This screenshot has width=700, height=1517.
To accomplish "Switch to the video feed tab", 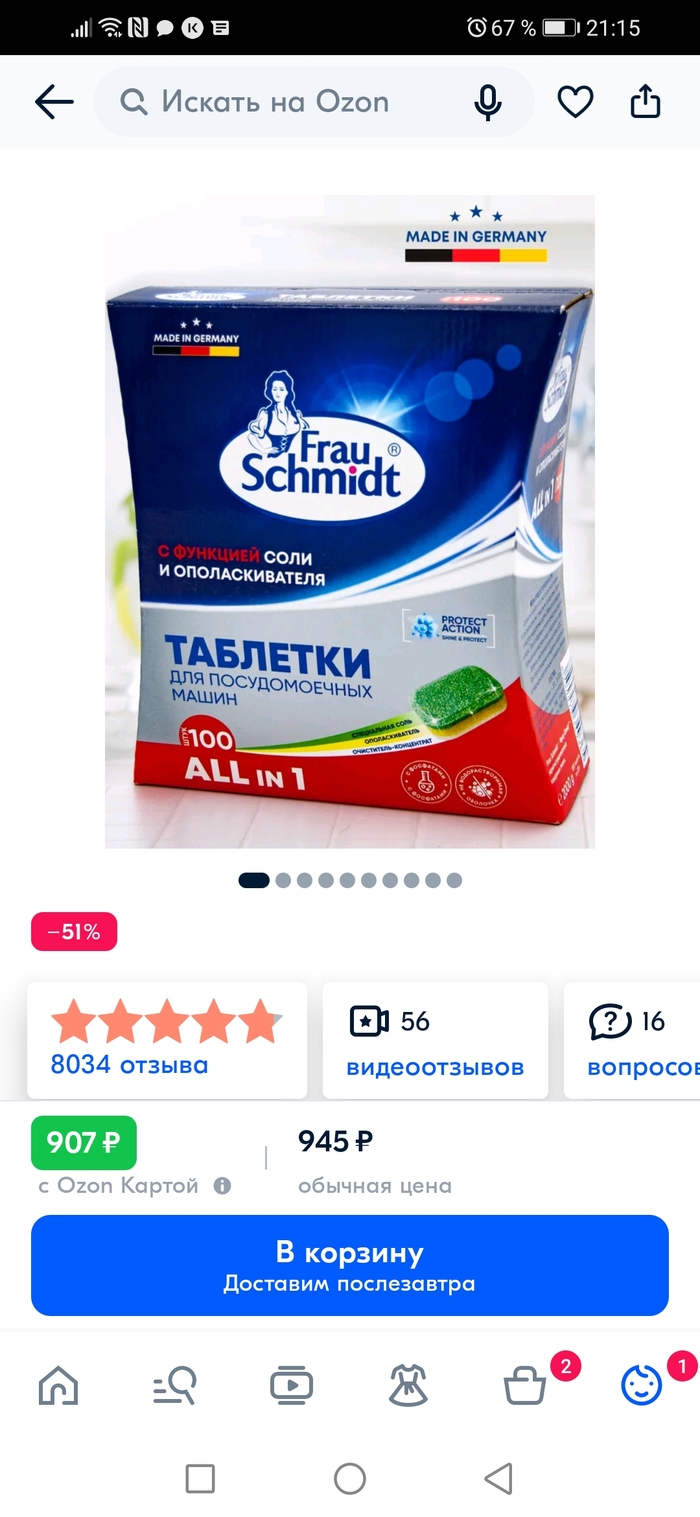I will [291, 1386].
